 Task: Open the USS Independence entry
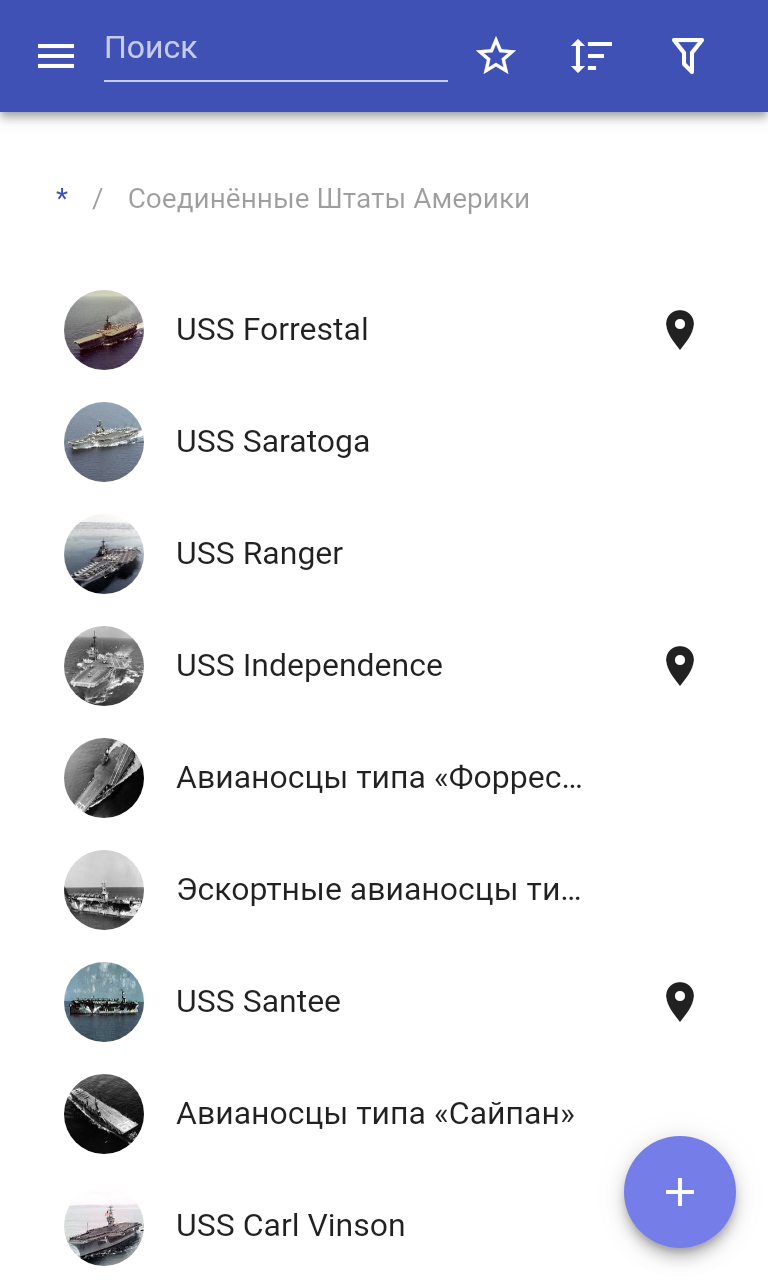309,666
